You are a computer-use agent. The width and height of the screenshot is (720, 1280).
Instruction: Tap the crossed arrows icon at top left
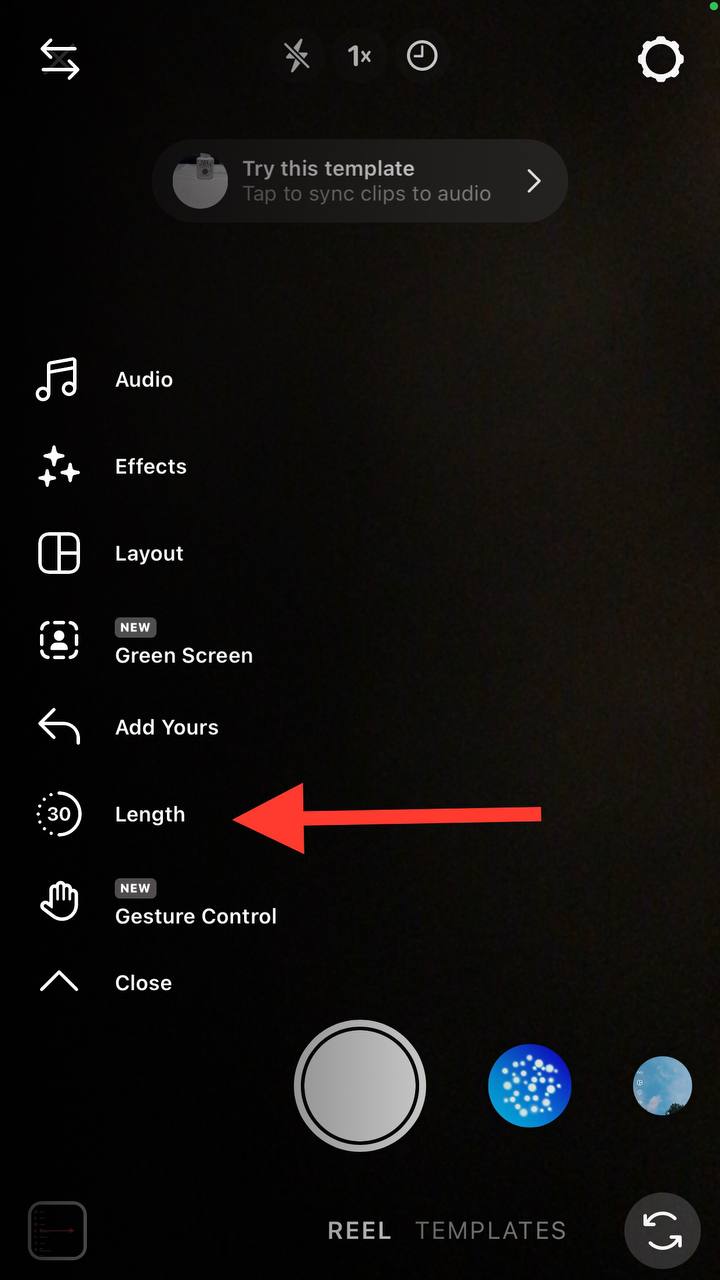click(59, 60)
